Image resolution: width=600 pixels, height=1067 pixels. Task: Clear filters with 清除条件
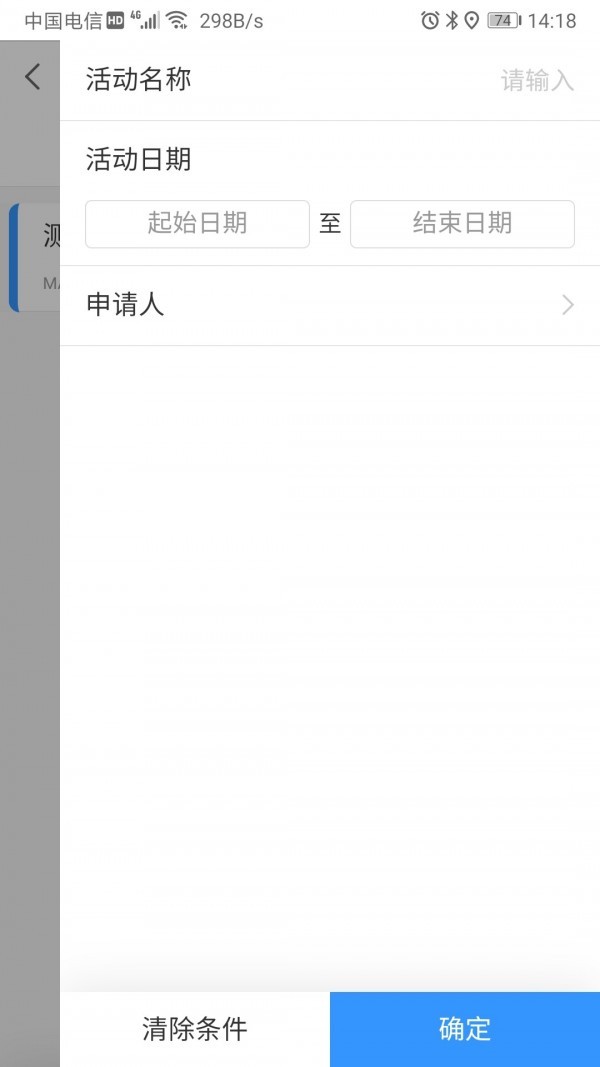tap(195, 1028)
